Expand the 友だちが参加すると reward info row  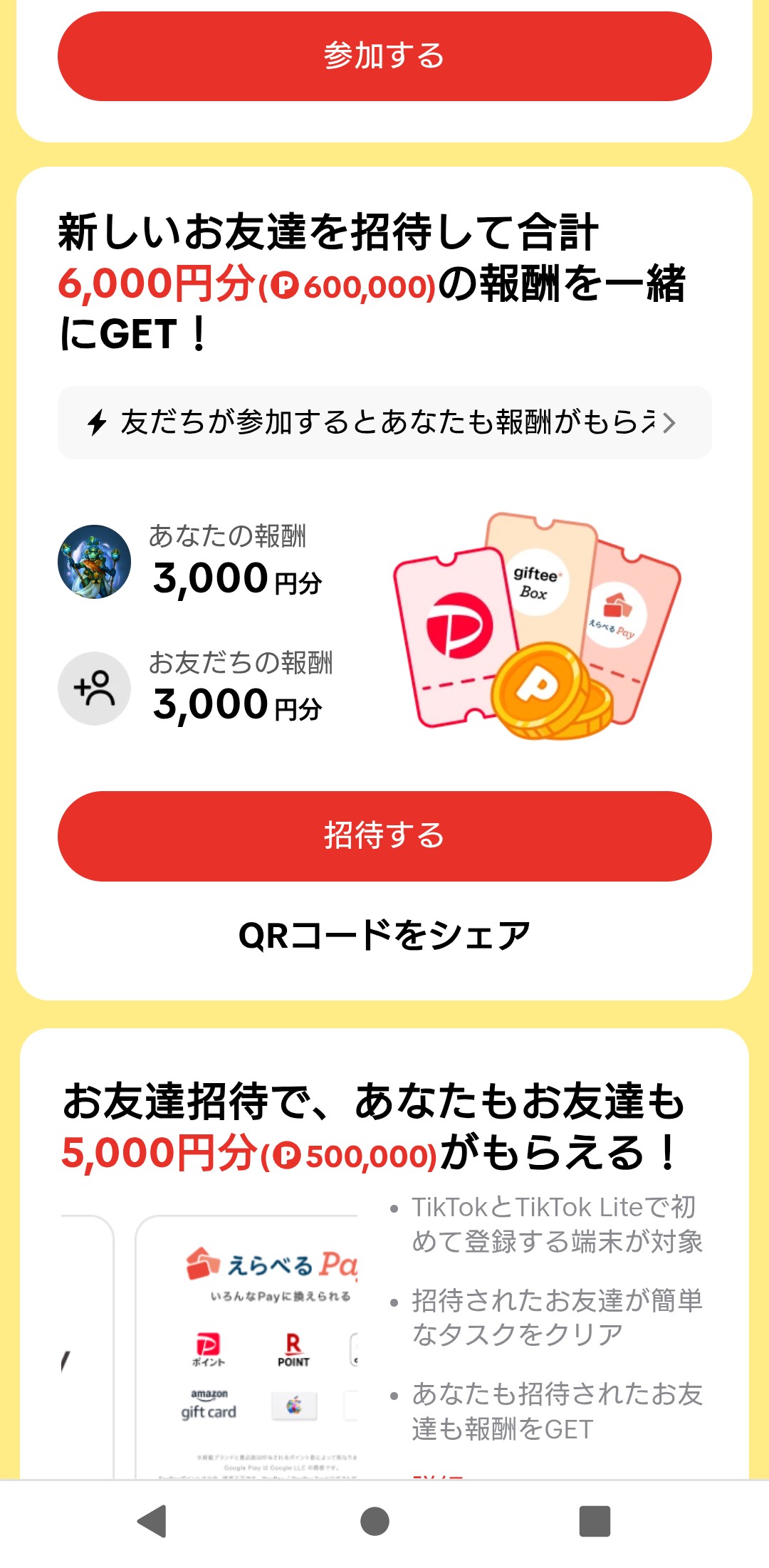[x=384, y=422]
